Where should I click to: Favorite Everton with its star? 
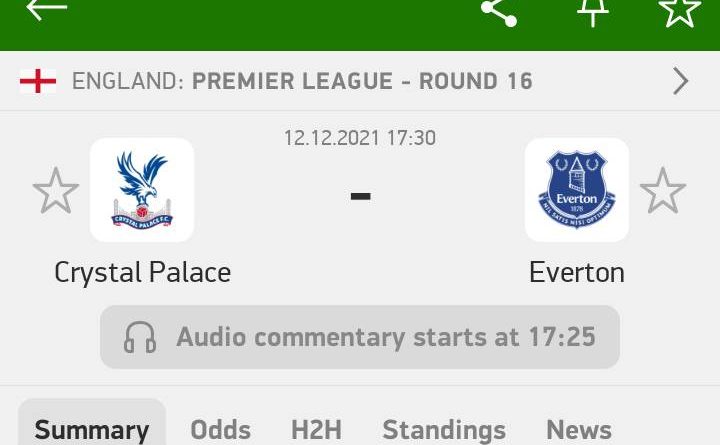click(663, 191)
